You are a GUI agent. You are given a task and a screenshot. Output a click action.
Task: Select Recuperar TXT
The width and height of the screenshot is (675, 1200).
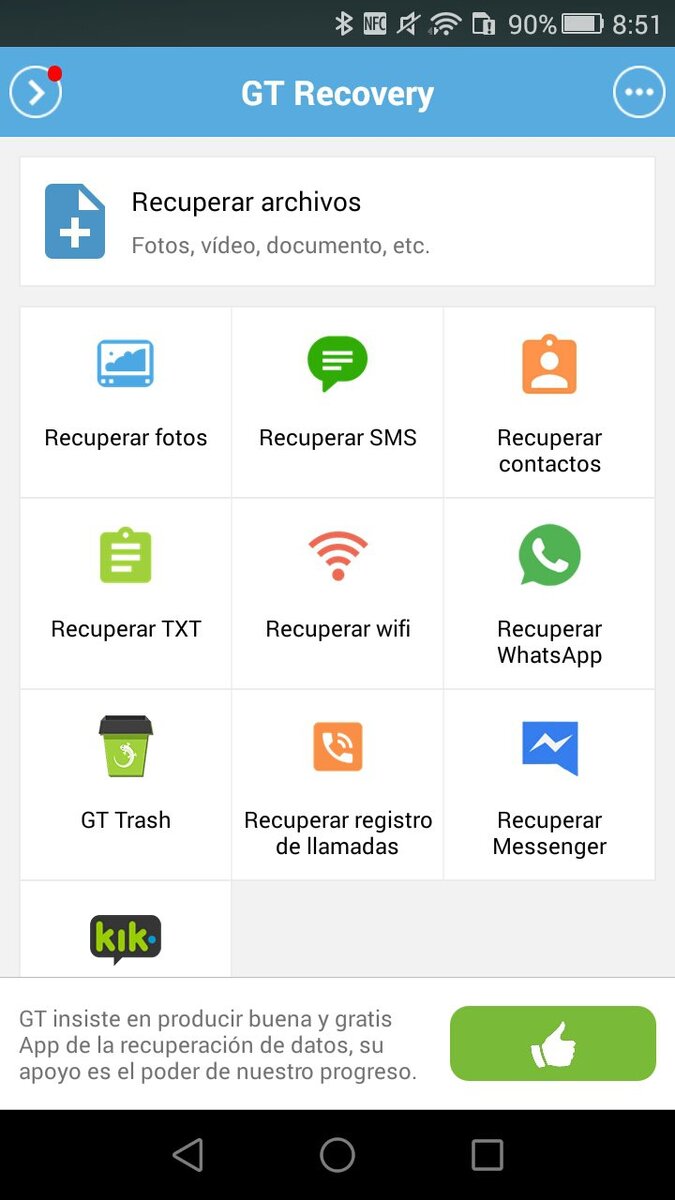126,592
